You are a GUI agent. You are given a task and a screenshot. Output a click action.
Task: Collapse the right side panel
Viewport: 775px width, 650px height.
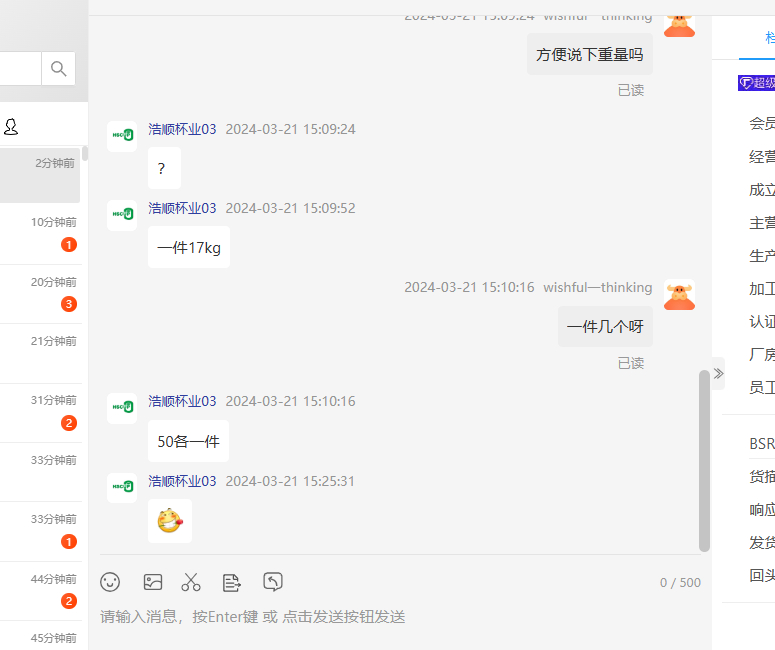(x=718, y=373)
